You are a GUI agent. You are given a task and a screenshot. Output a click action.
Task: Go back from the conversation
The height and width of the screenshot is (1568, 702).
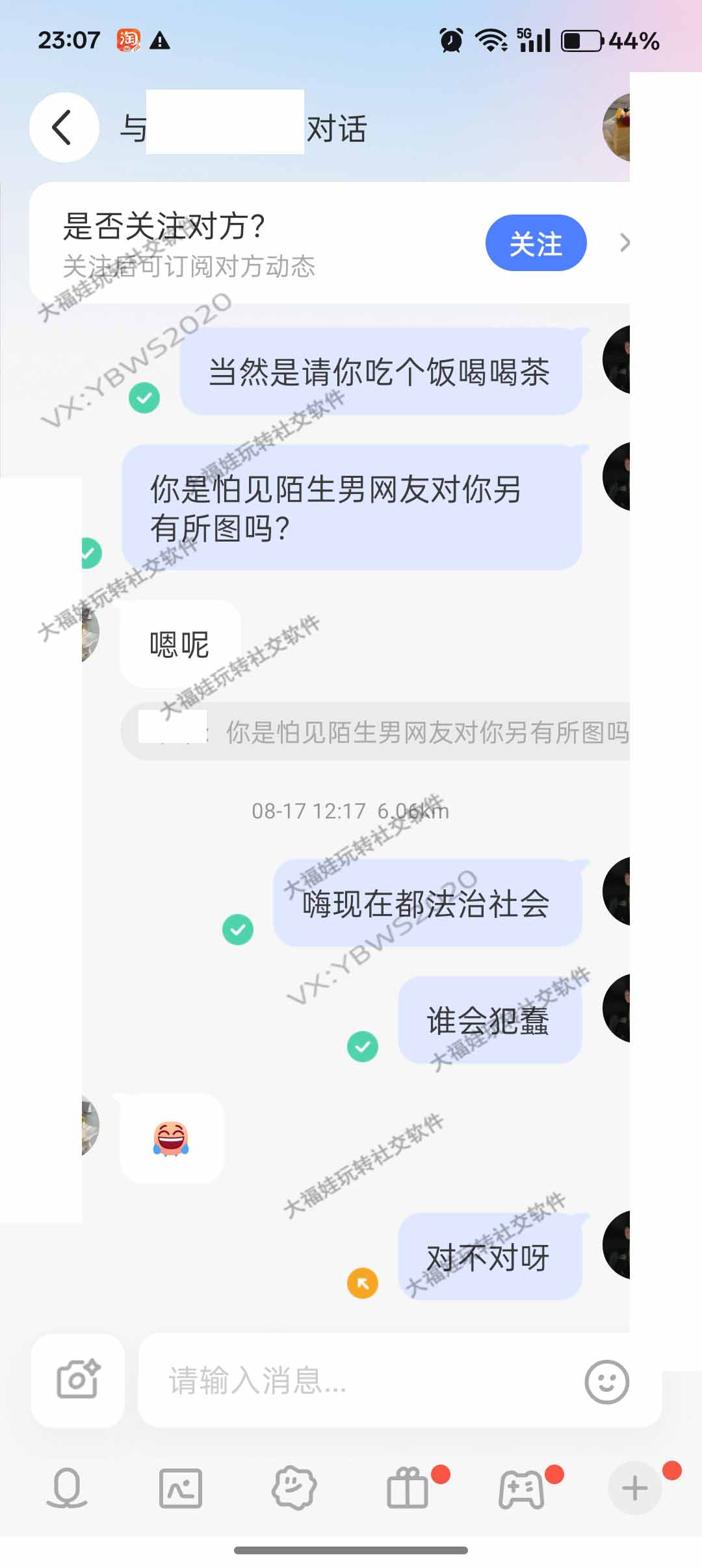tap(64, 127)
